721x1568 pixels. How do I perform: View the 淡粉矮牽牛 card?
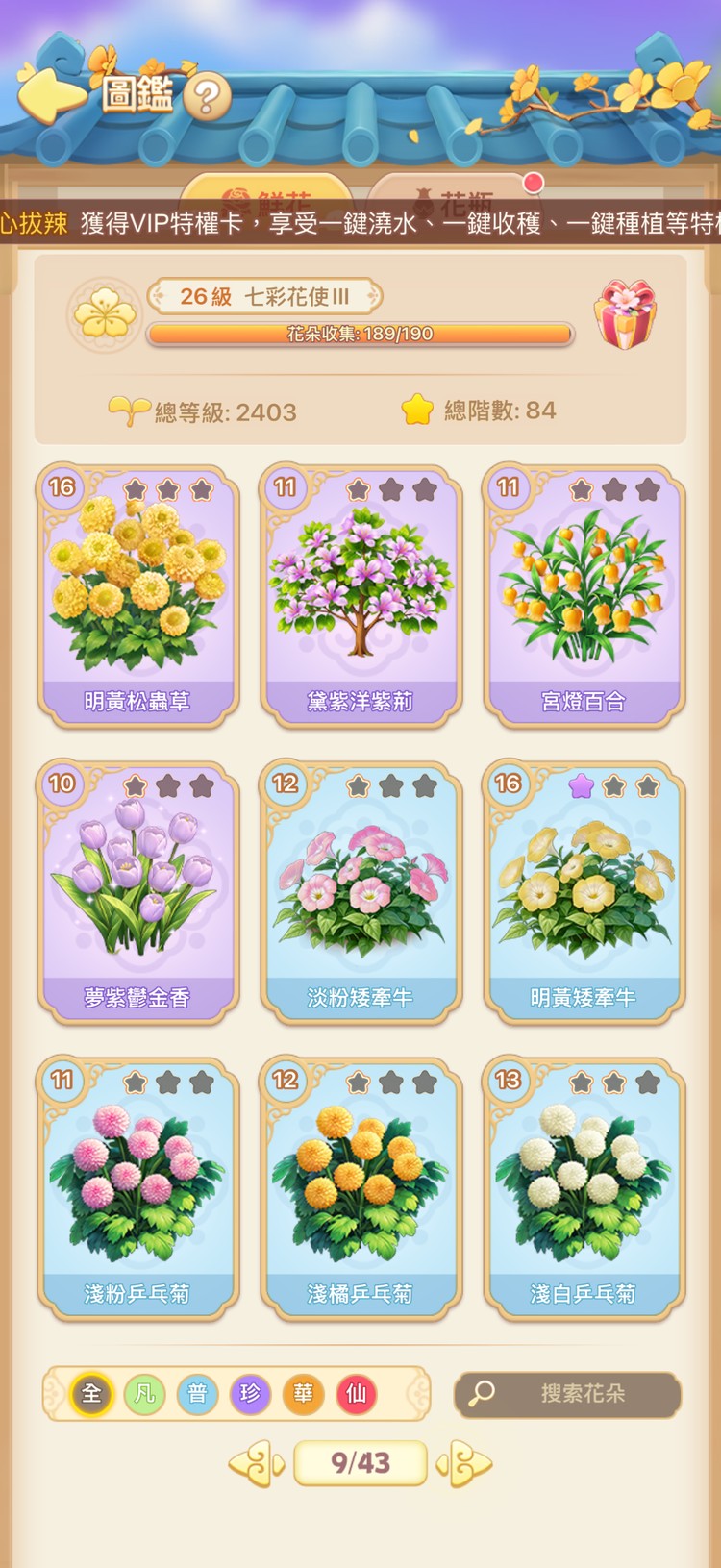(360, 892)
